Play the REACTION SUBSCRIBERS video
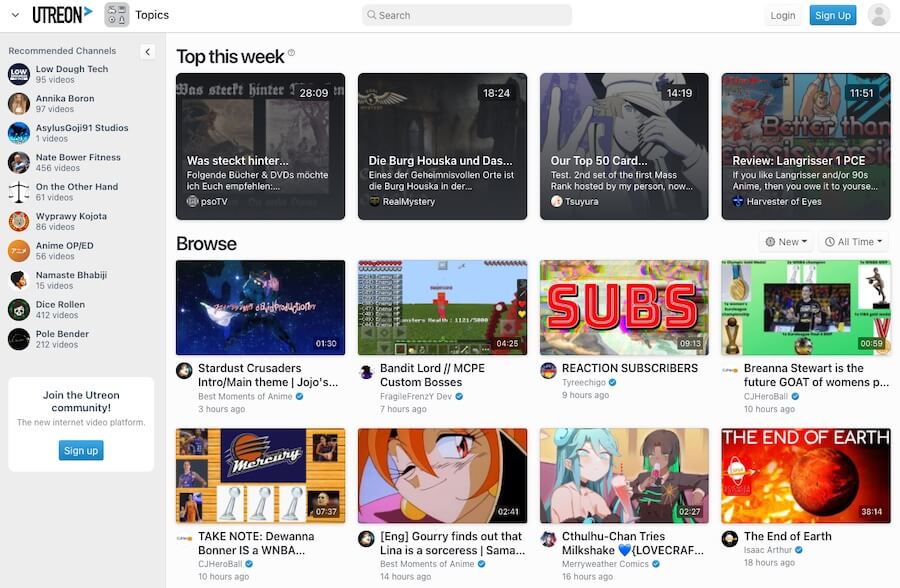Image resolution: width=900 pixels, height=588 pixels. pos(624,307)
